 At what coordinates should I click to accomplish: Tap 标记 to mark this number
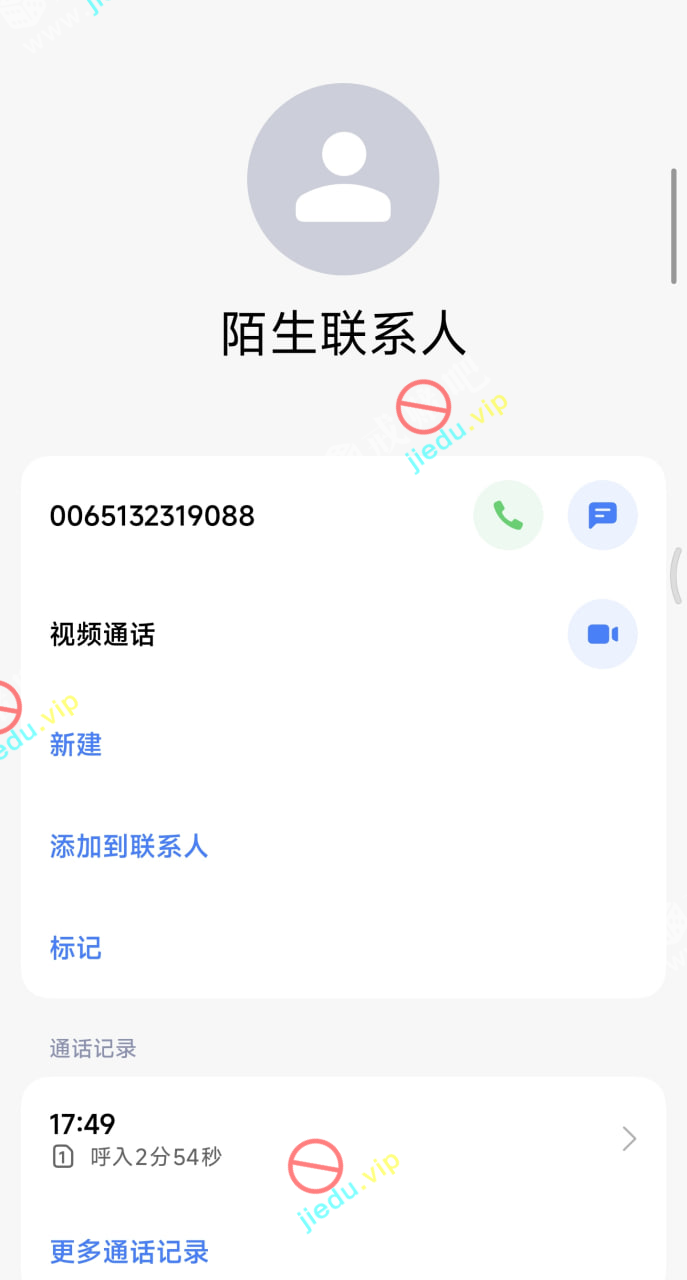click(76, 948)
